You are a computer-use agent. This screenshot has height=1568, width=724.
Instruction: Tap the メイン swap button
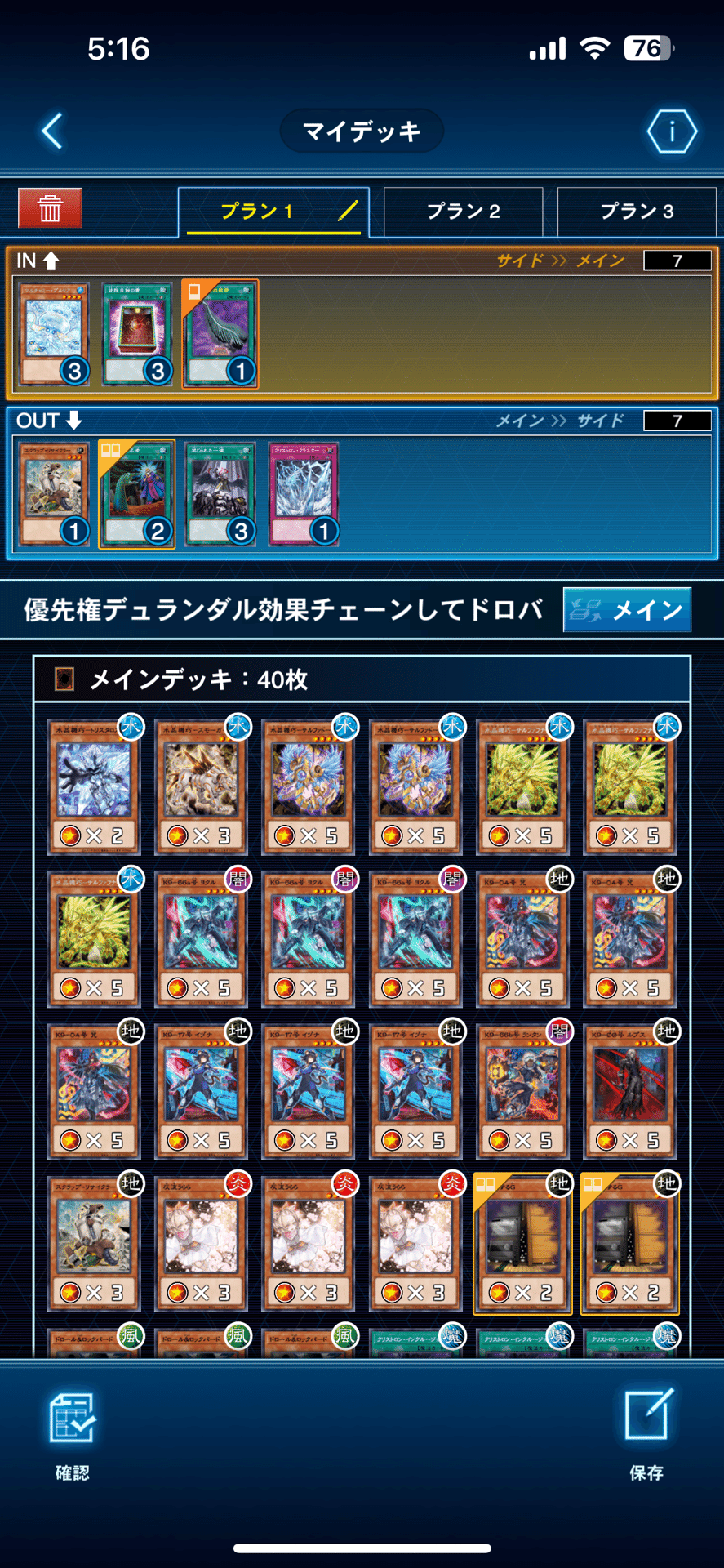(627, 610)
